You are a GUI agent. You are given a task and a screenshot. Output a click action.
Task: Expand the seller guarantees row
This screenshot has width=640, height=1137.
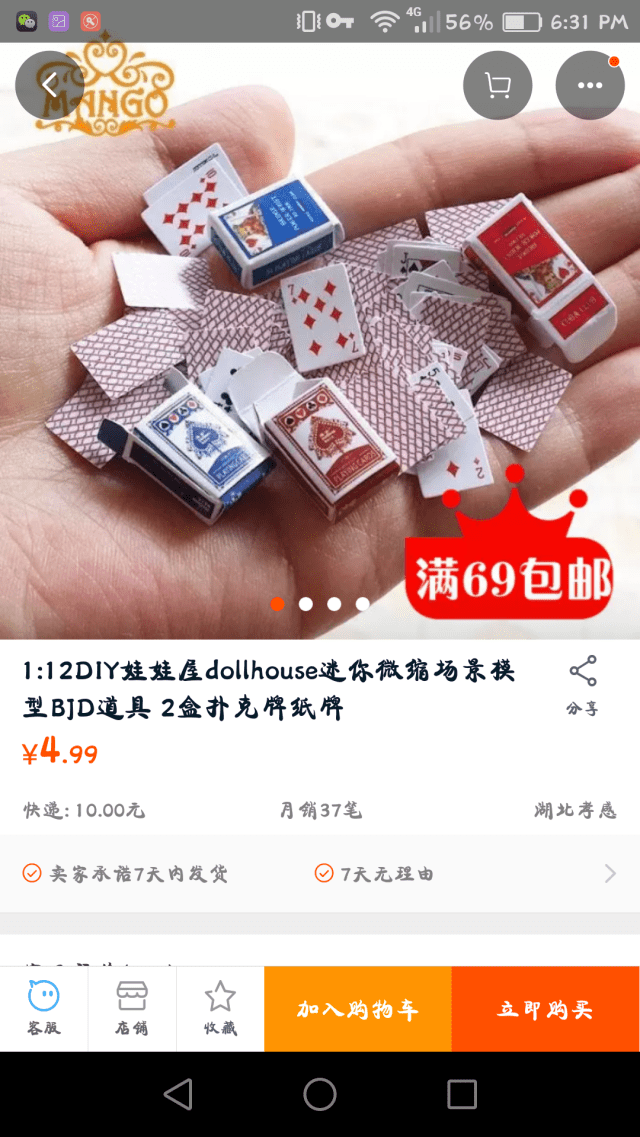click(x=609, y=874)
